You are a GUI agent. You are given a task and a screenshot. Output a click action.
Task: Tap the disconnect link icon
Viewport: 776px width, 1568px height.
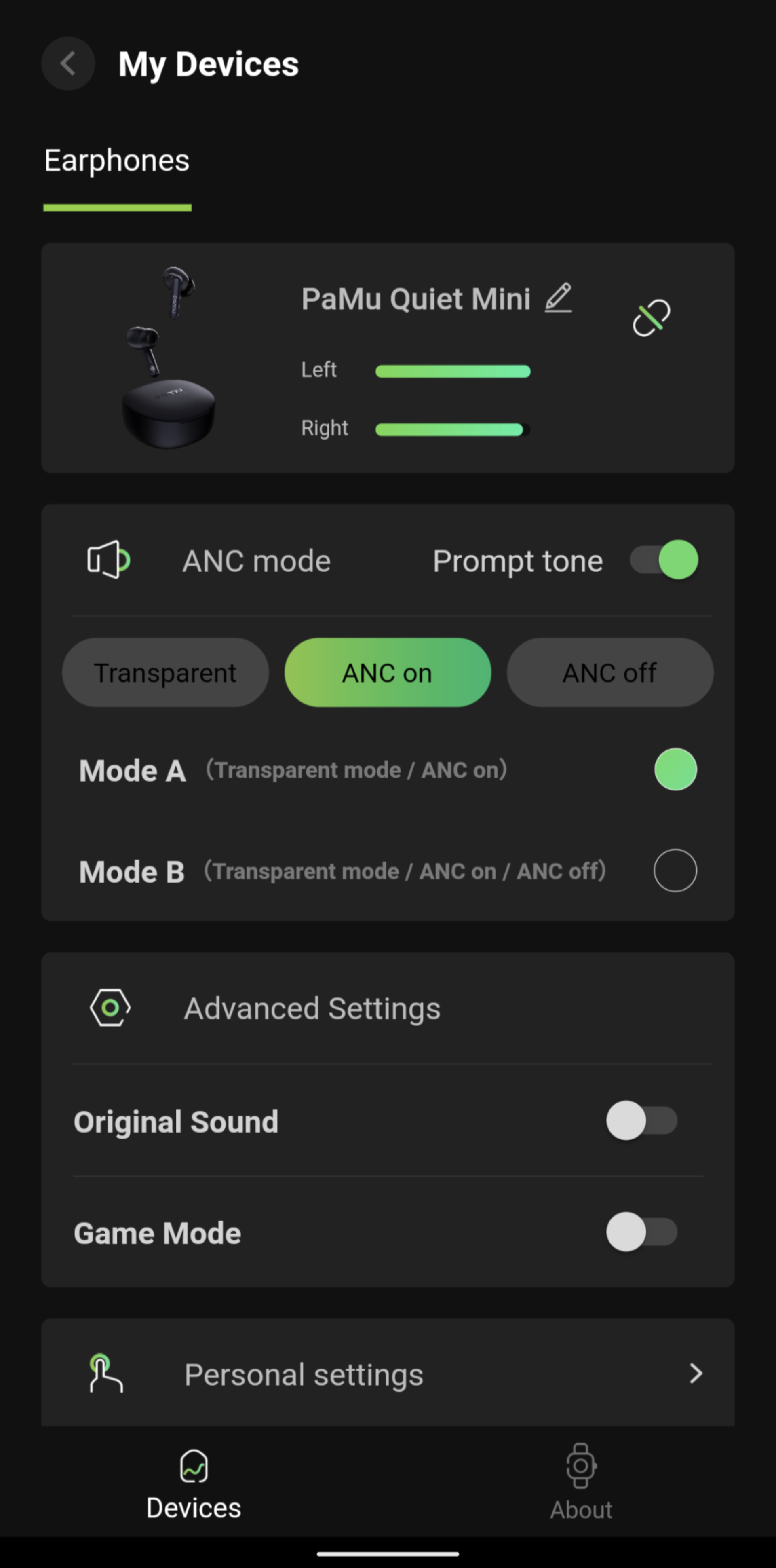click(x=651, y=318)
